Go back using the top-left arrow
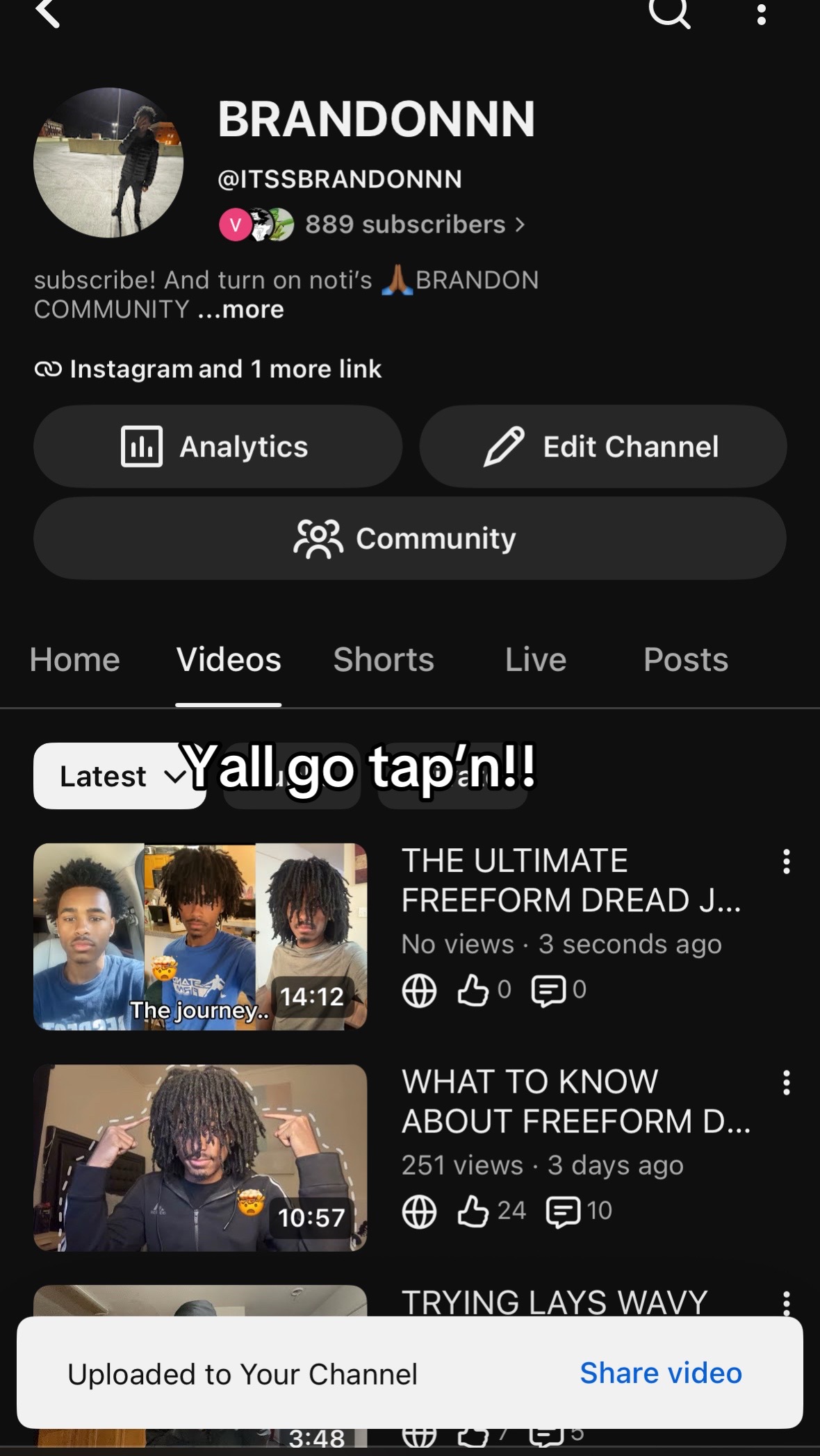This screenshot has height=1456, width=820. 47,13
